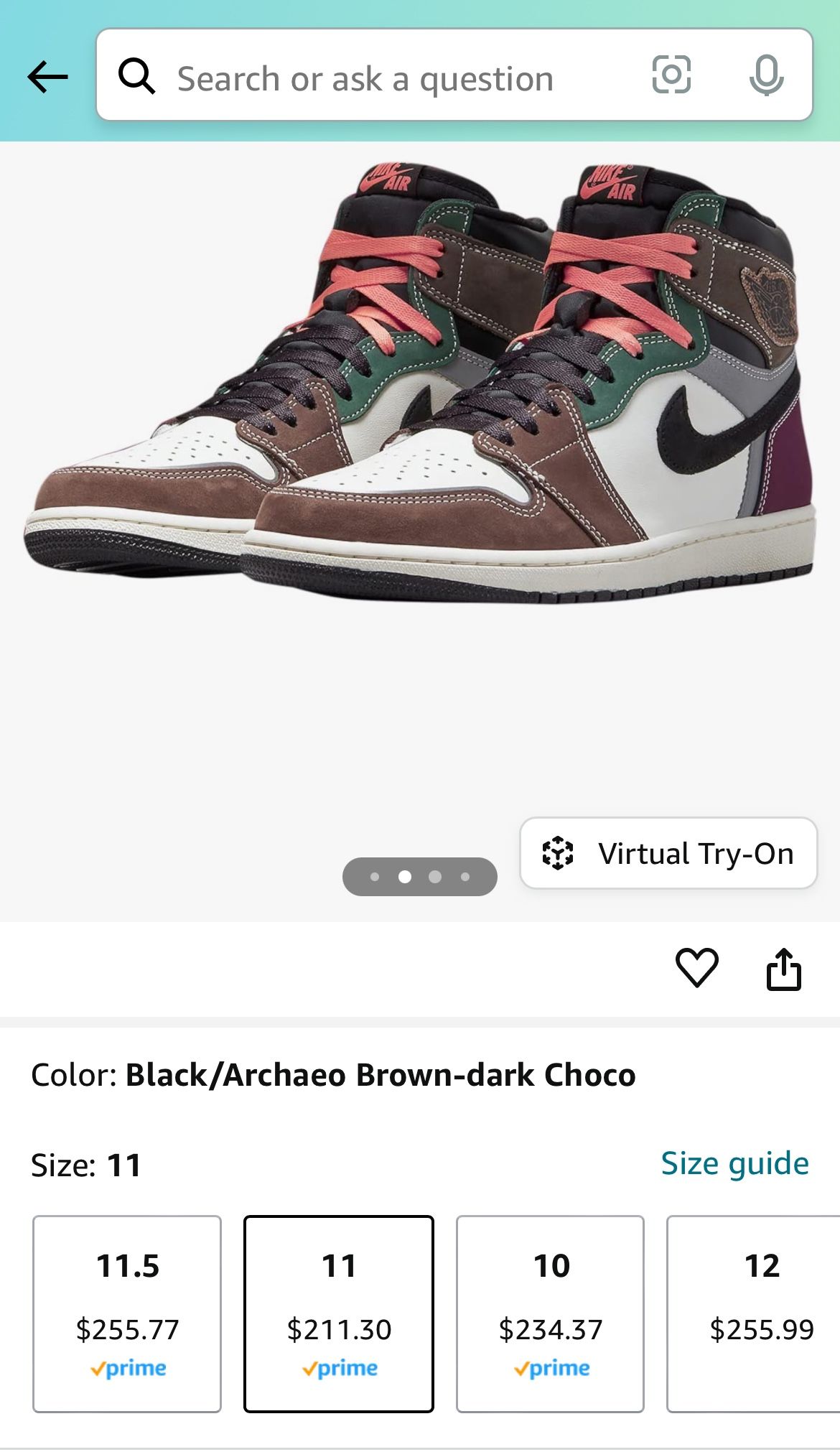The width and height of the screenshot is (840, 1452).
Task: Open visual search with the camera icon
Action: click(671, 78)
